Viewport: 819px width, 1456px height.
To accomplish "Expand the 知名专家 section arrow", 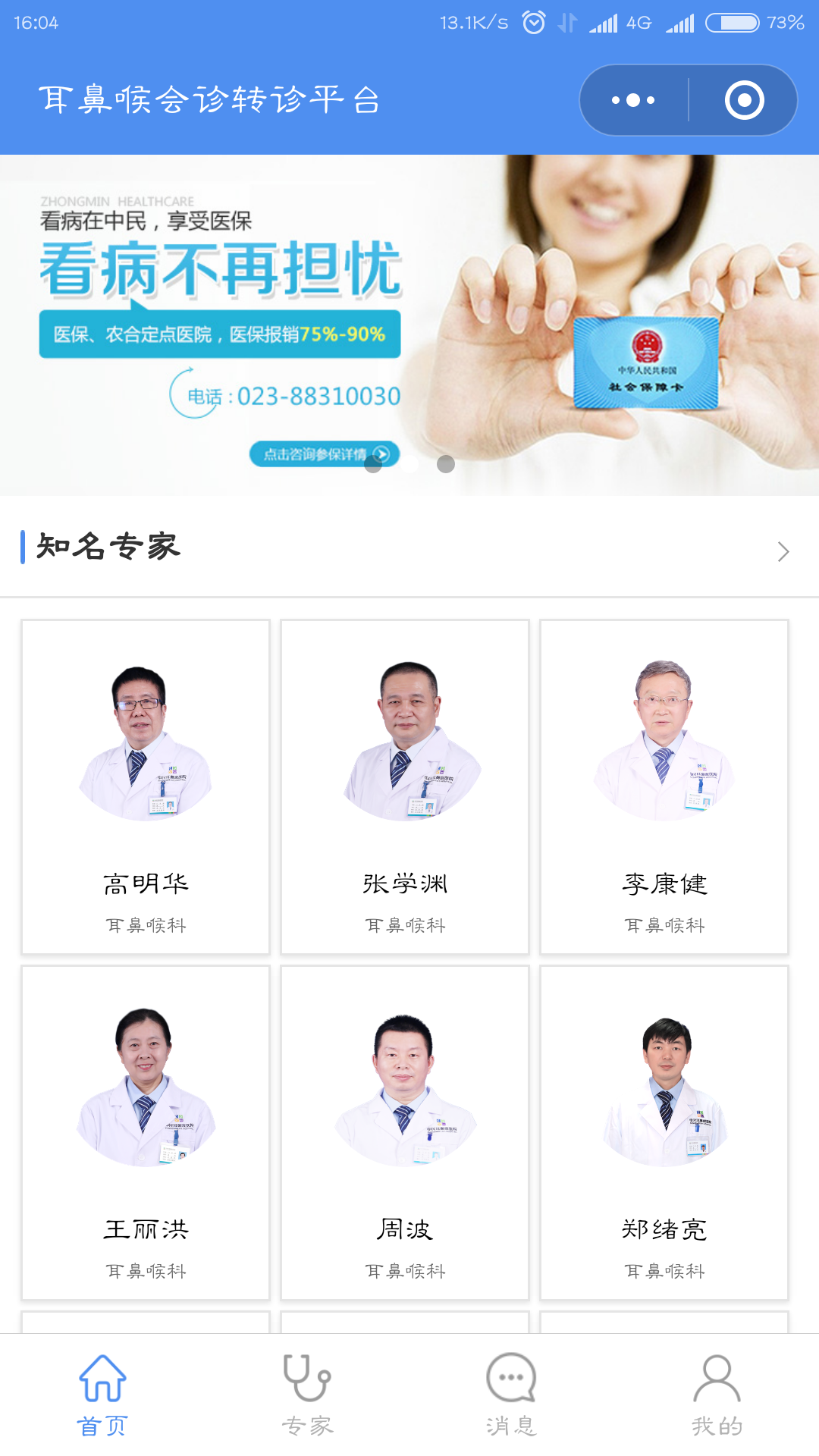I will 783,551.
